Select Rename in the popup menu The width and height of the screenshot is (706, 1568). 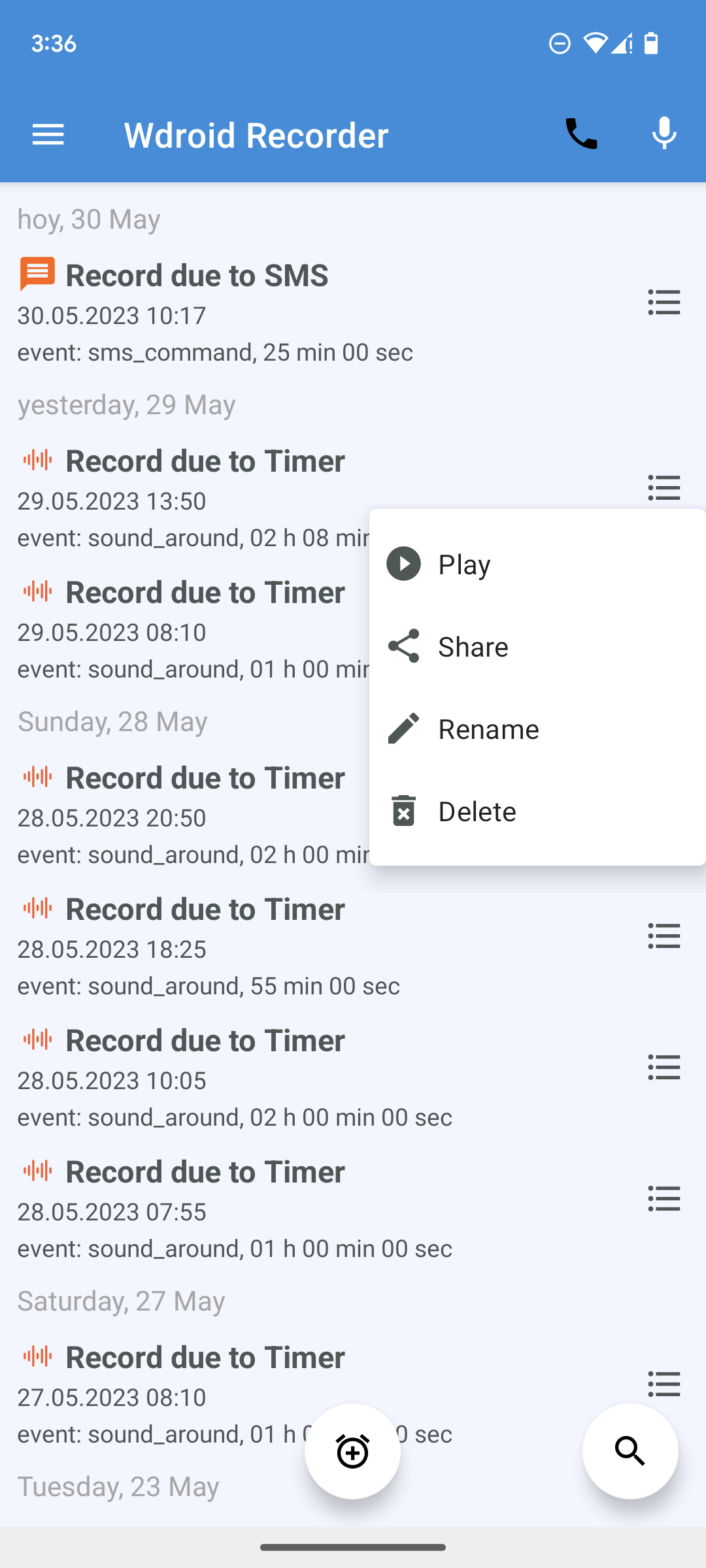pos(537,728)
